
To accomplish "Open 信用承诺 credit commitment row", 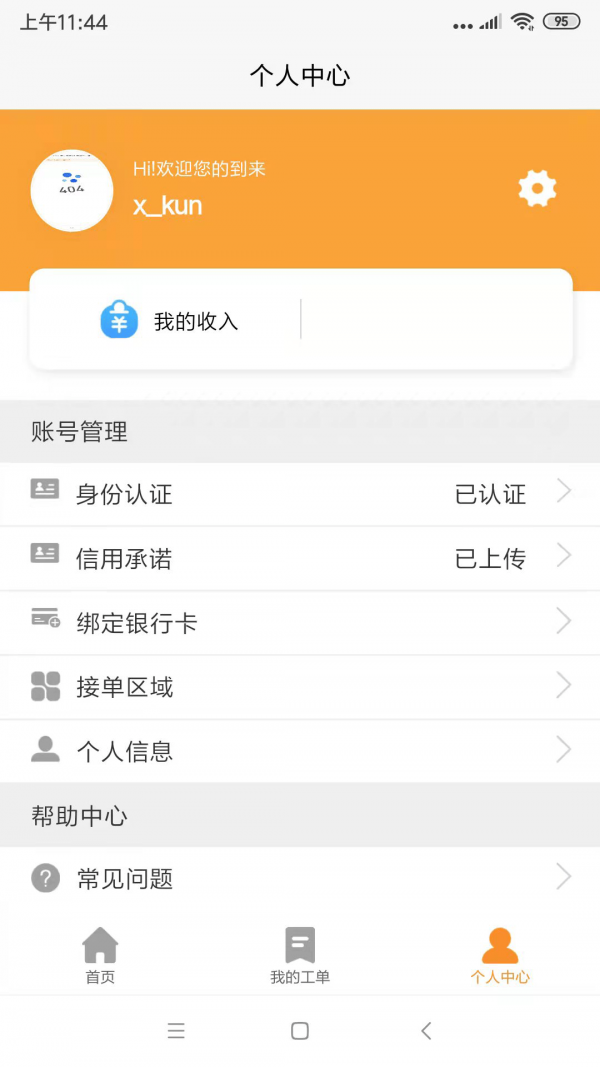I will click(300, 558).
